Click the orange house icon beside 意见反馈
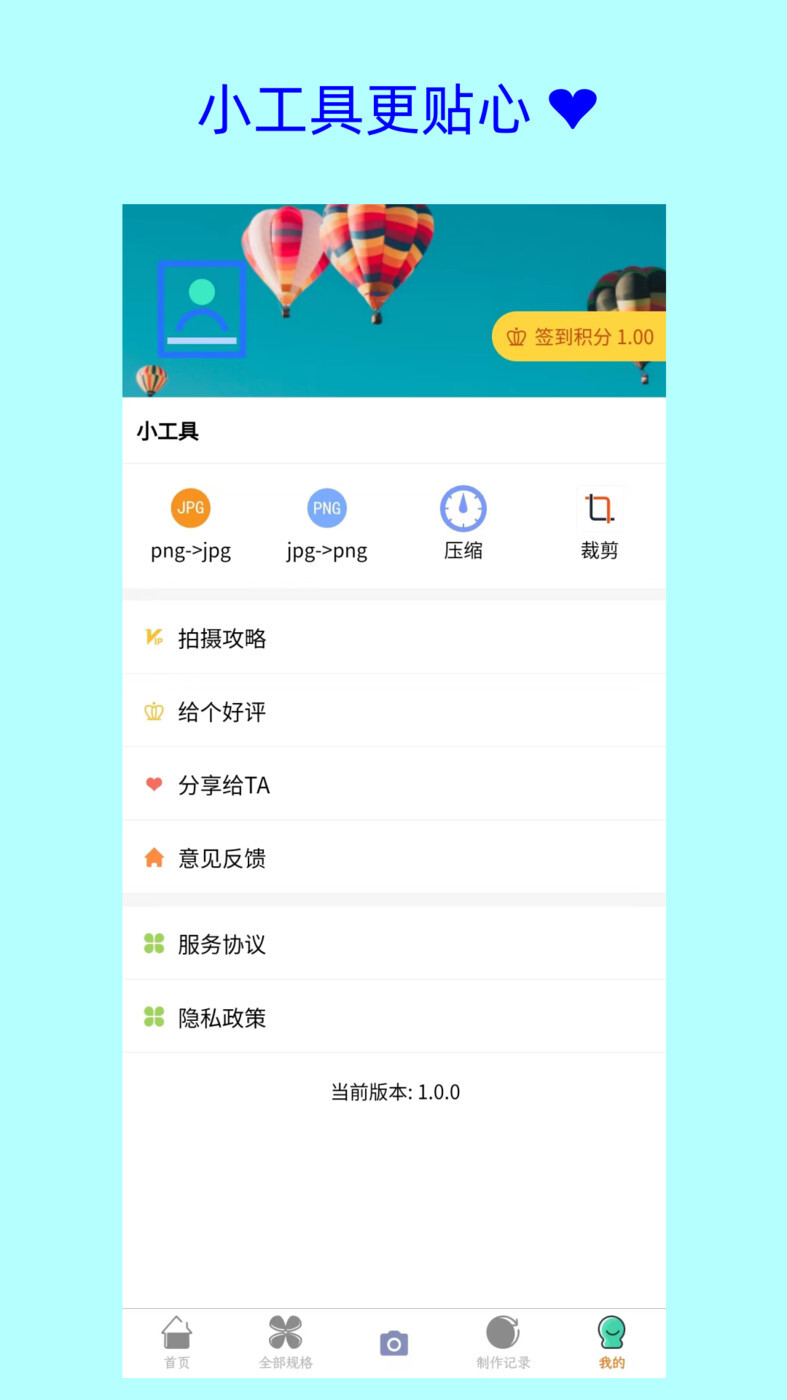 coord(154,857)
